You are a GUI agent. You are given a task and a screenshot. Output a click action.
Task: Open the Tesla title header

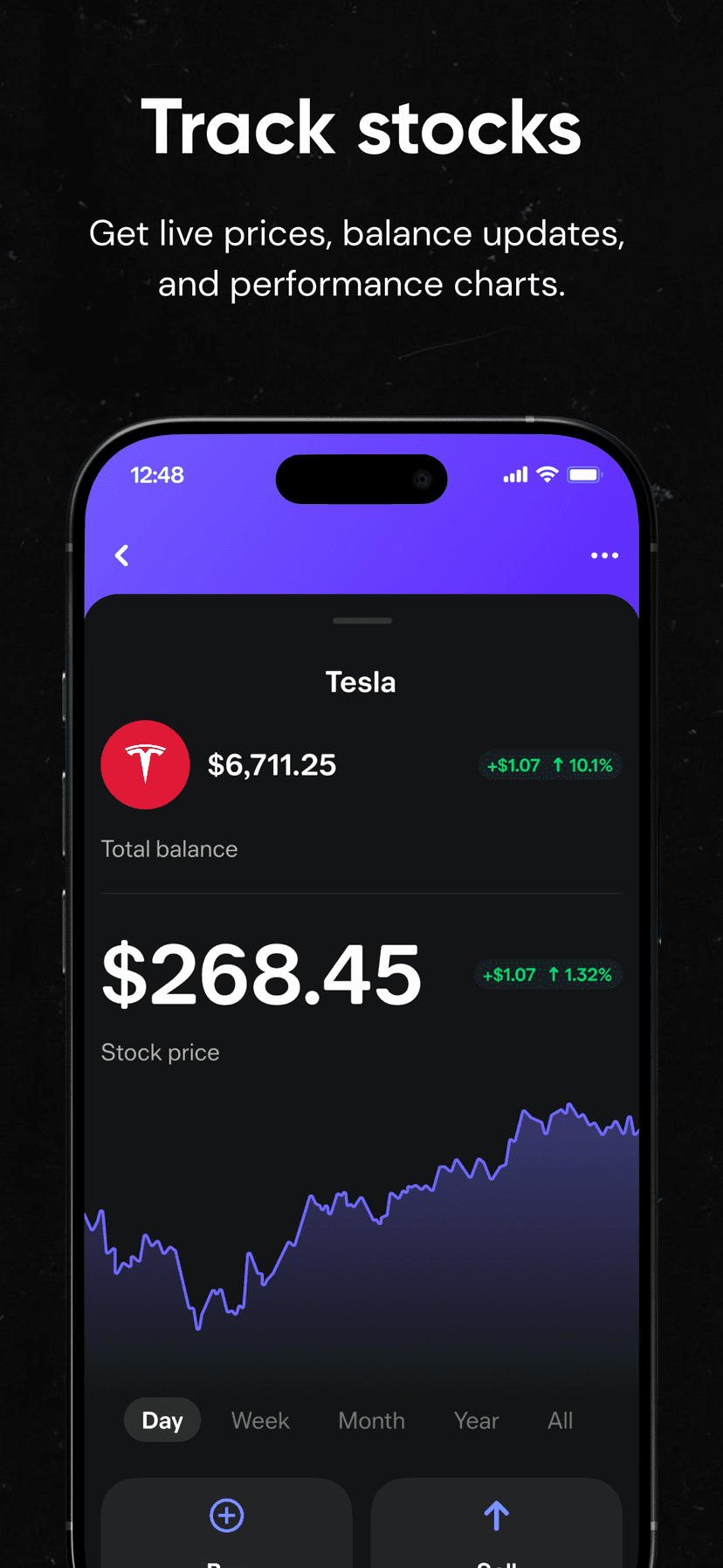tap(361, 682)
